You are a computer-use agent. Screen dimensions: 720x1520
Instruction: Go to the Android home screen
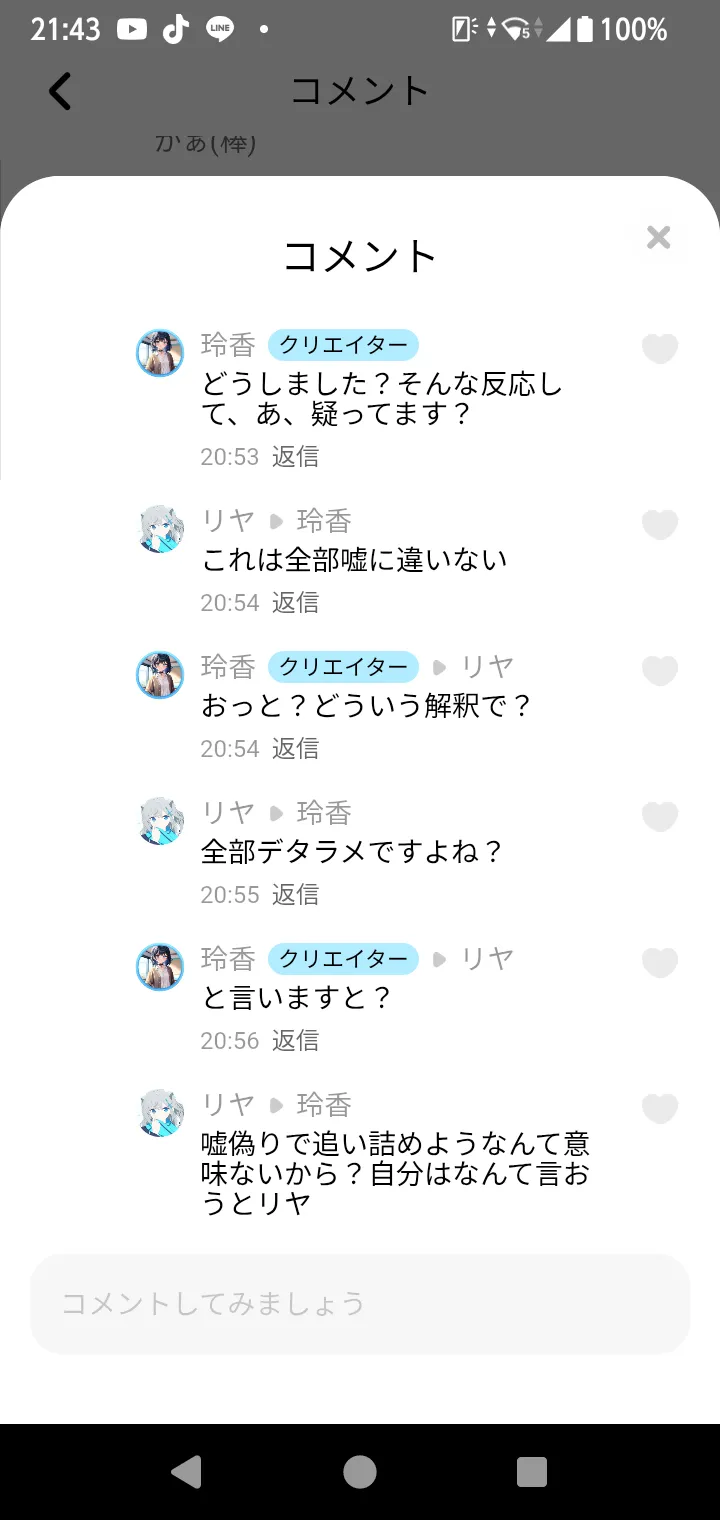(360, 1472)
